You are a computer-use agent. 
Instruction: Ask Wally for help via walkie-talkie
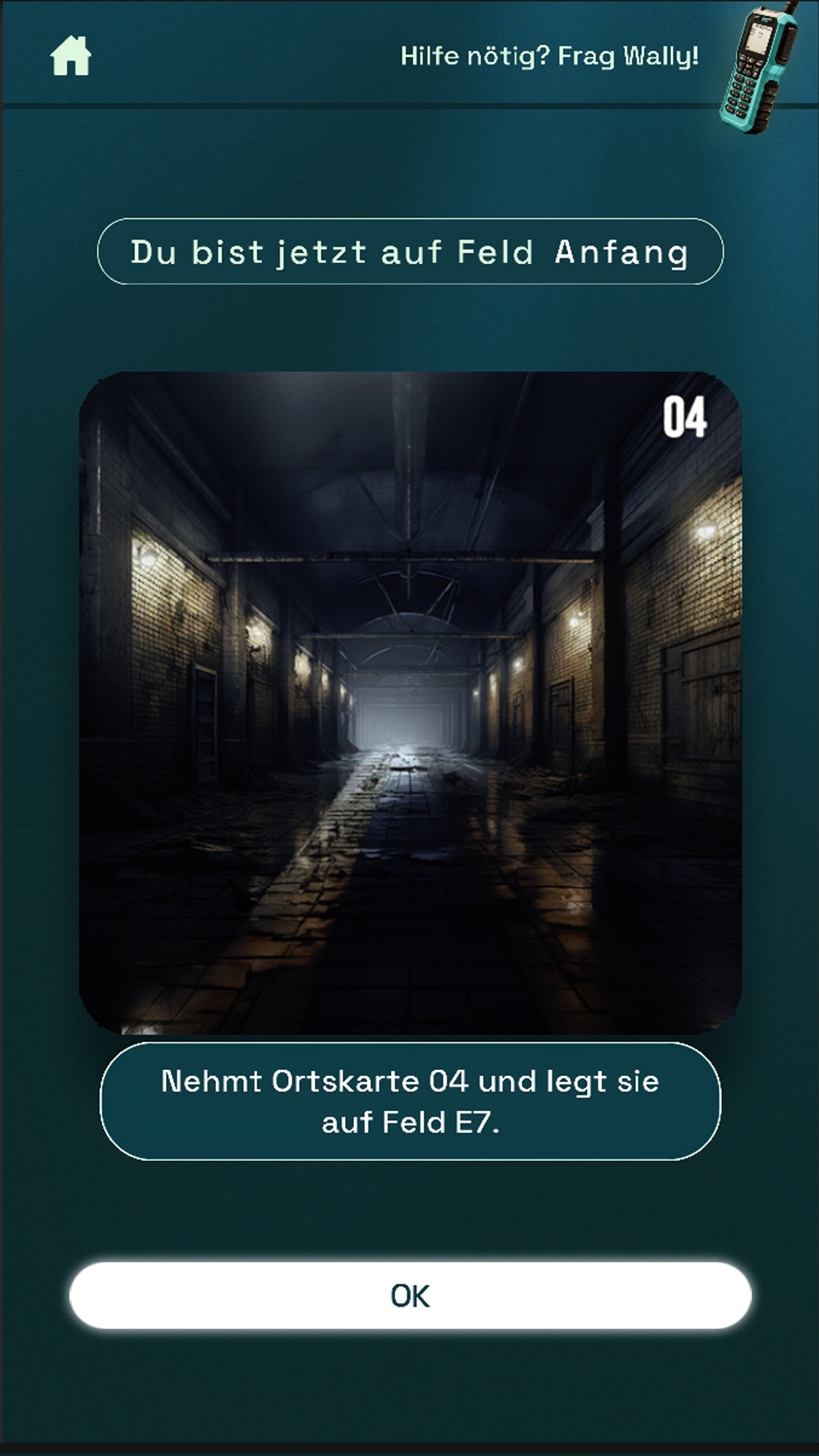pyautogui.click(x=760, y=68)
